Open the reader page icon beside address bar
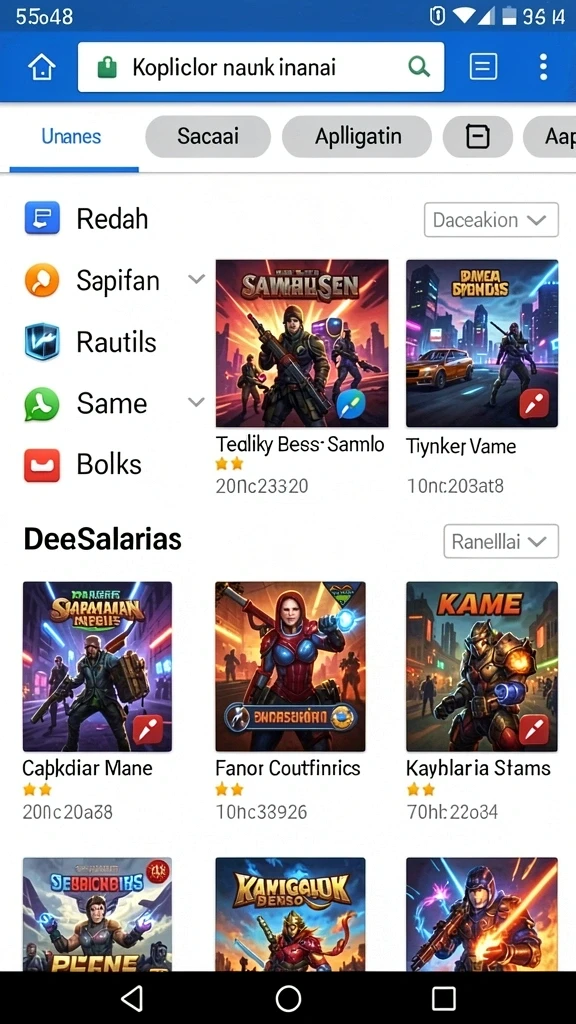 pos(483,67)
